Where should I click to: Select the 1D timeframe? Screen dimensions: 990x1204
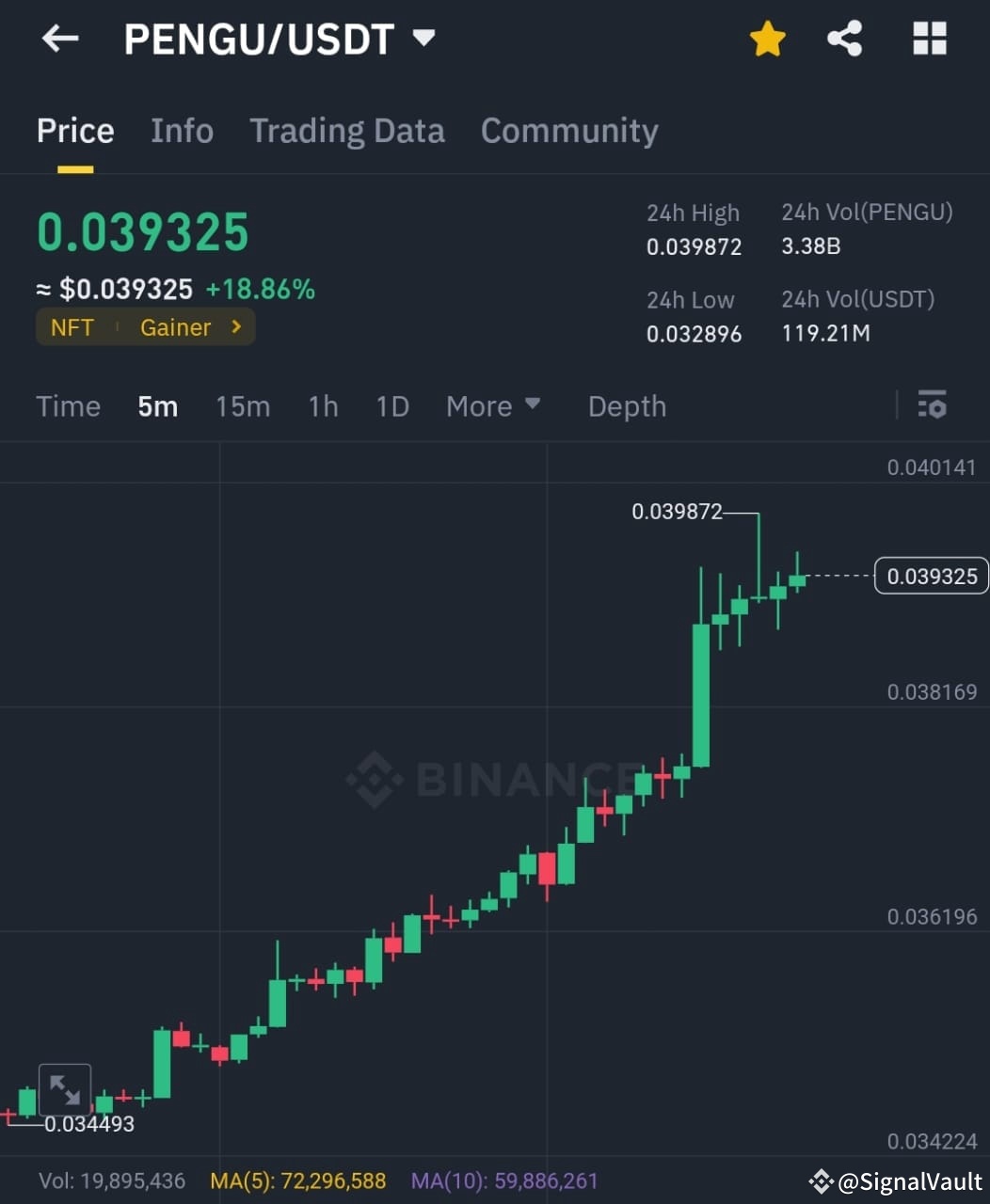[391, 405]
